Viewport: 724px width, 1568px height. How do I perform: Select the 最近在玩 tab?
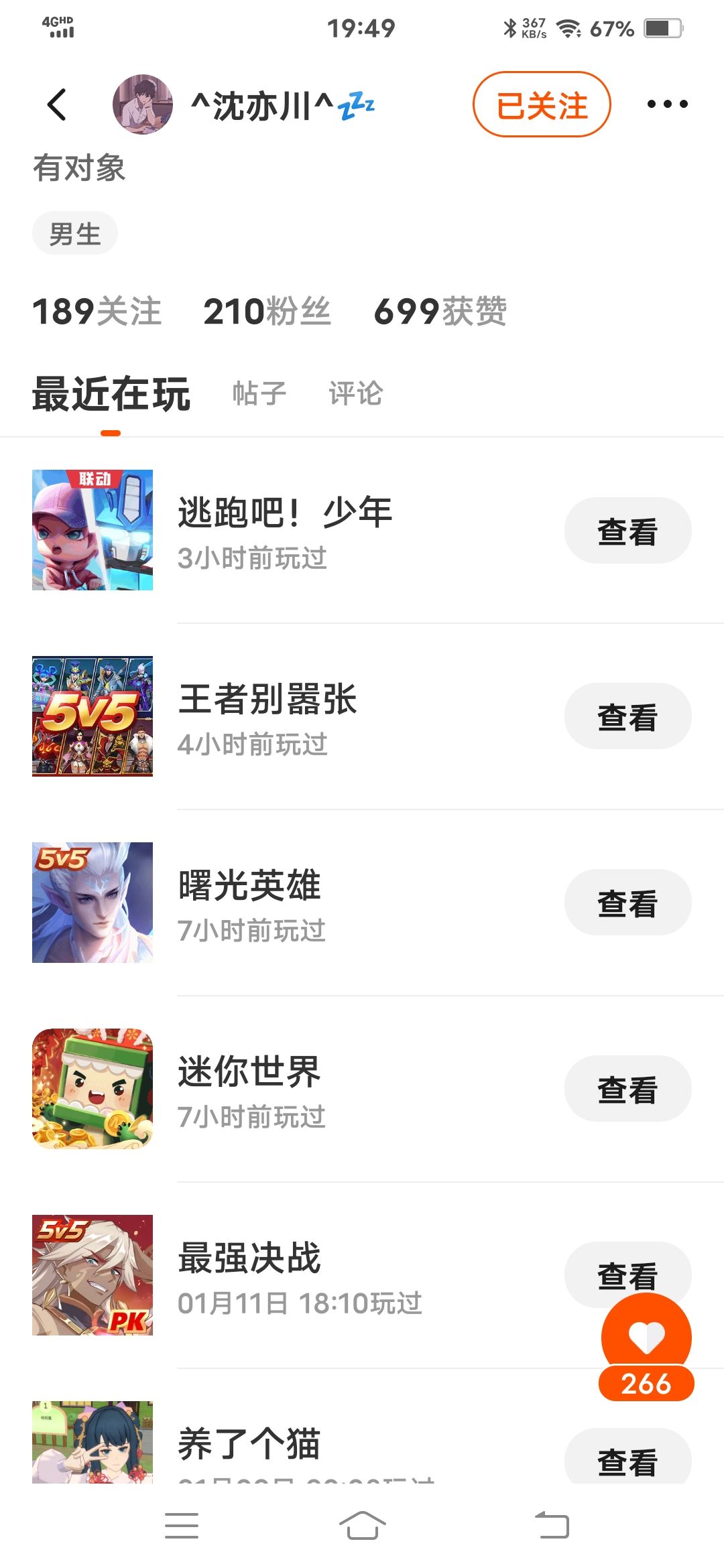click(111, 393)
